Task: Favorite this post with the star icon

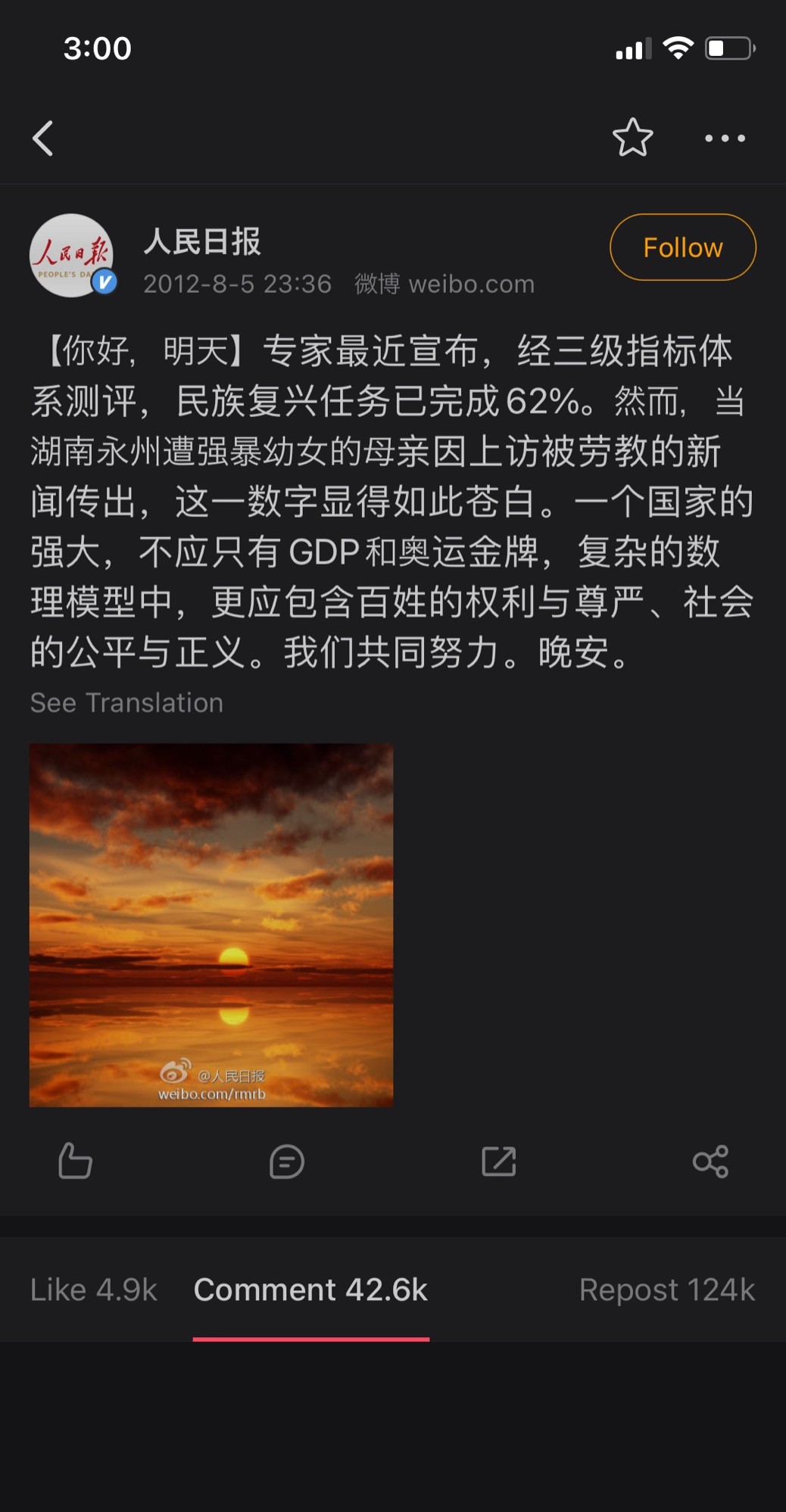Action: coord(632,138)
